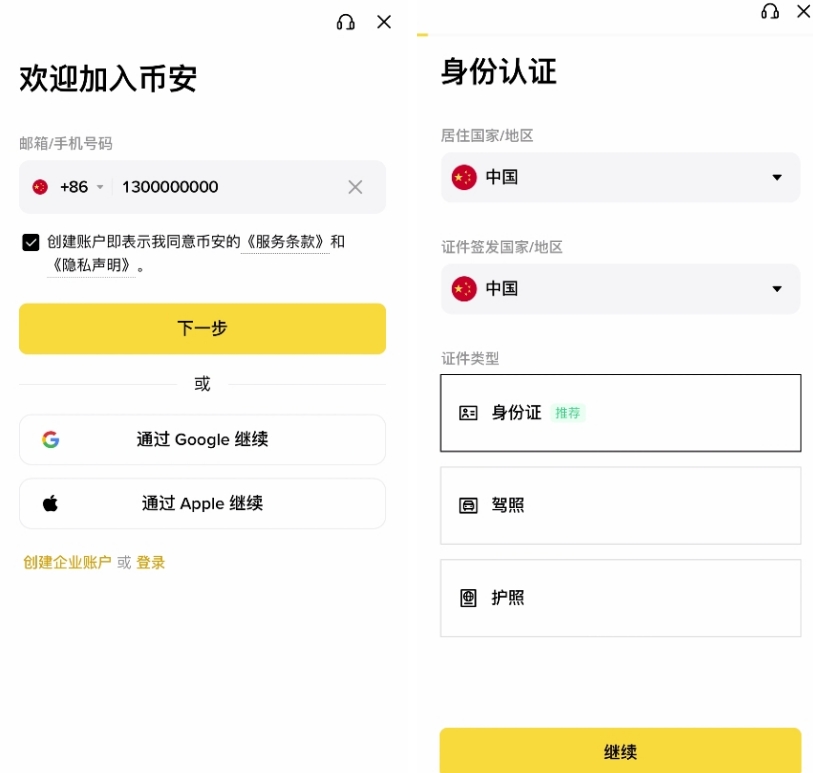Continue with Google 通过 Google 继续
813x773 pixels.
coord(202,440)
